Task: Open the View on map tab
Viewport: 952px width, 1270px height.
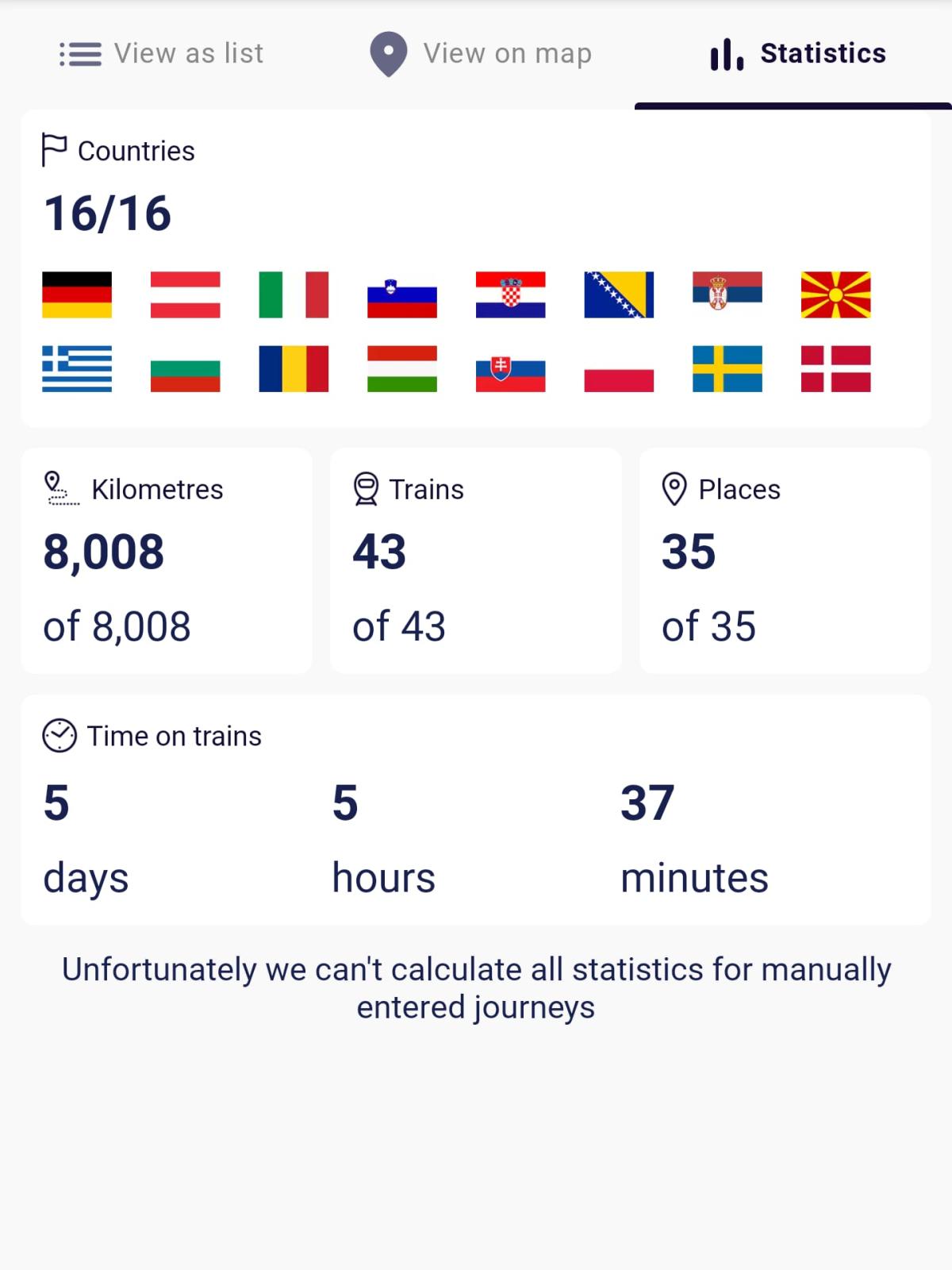Action: coord(481,54)
